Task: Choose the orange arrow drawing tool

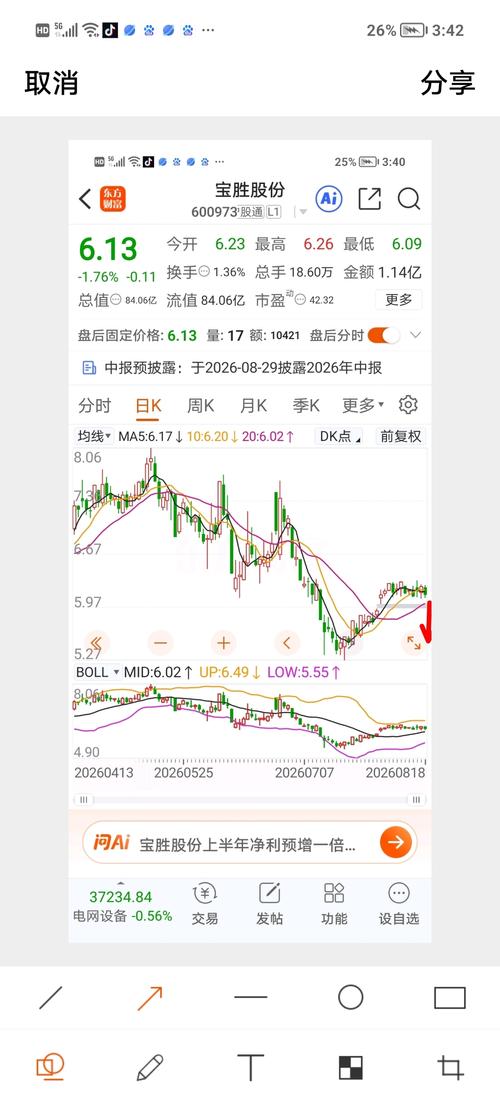Action: tap(150, 997)
